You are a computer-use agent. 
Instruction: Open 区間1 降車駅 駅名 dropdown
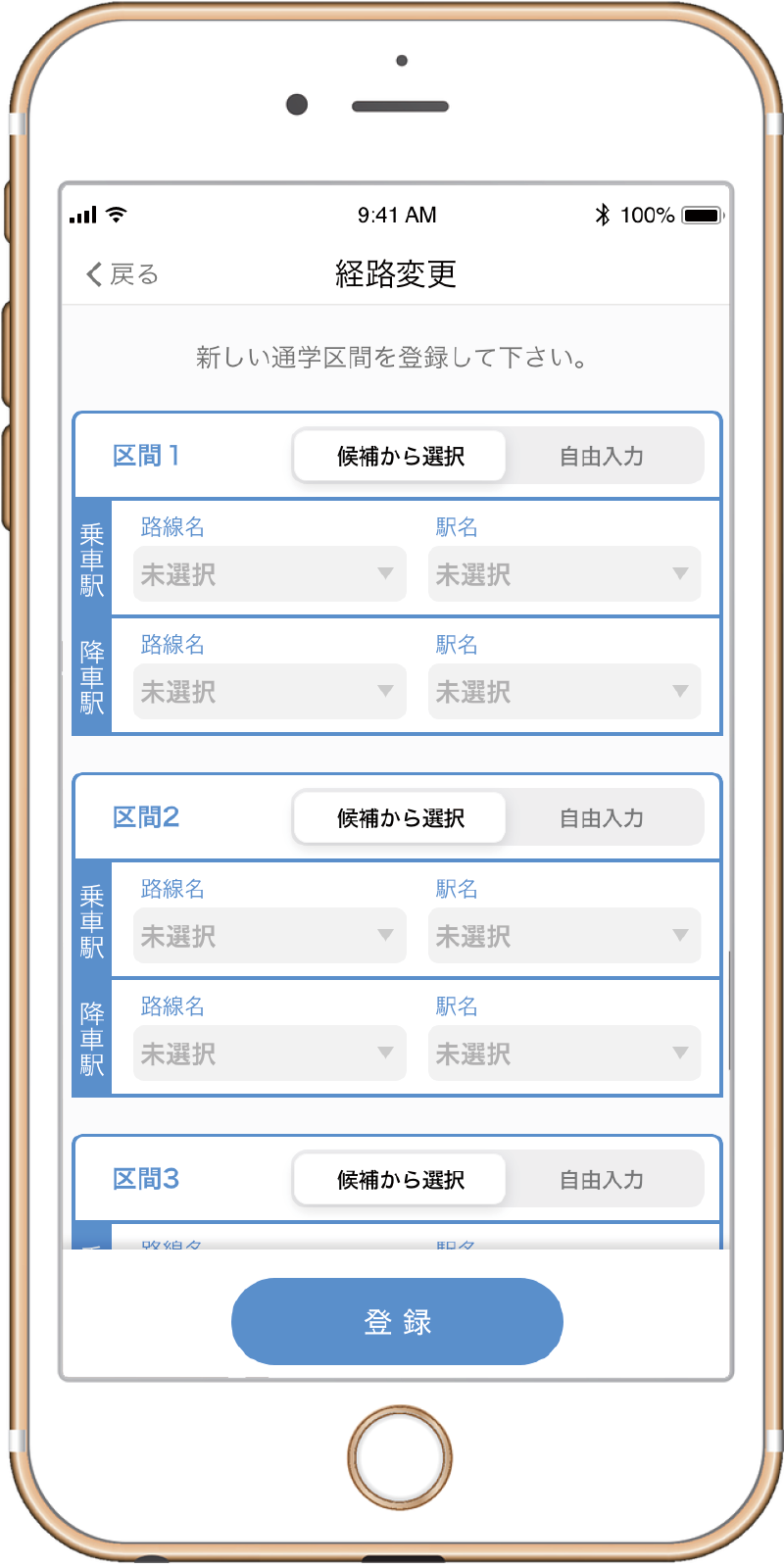[x=564, y=692]
